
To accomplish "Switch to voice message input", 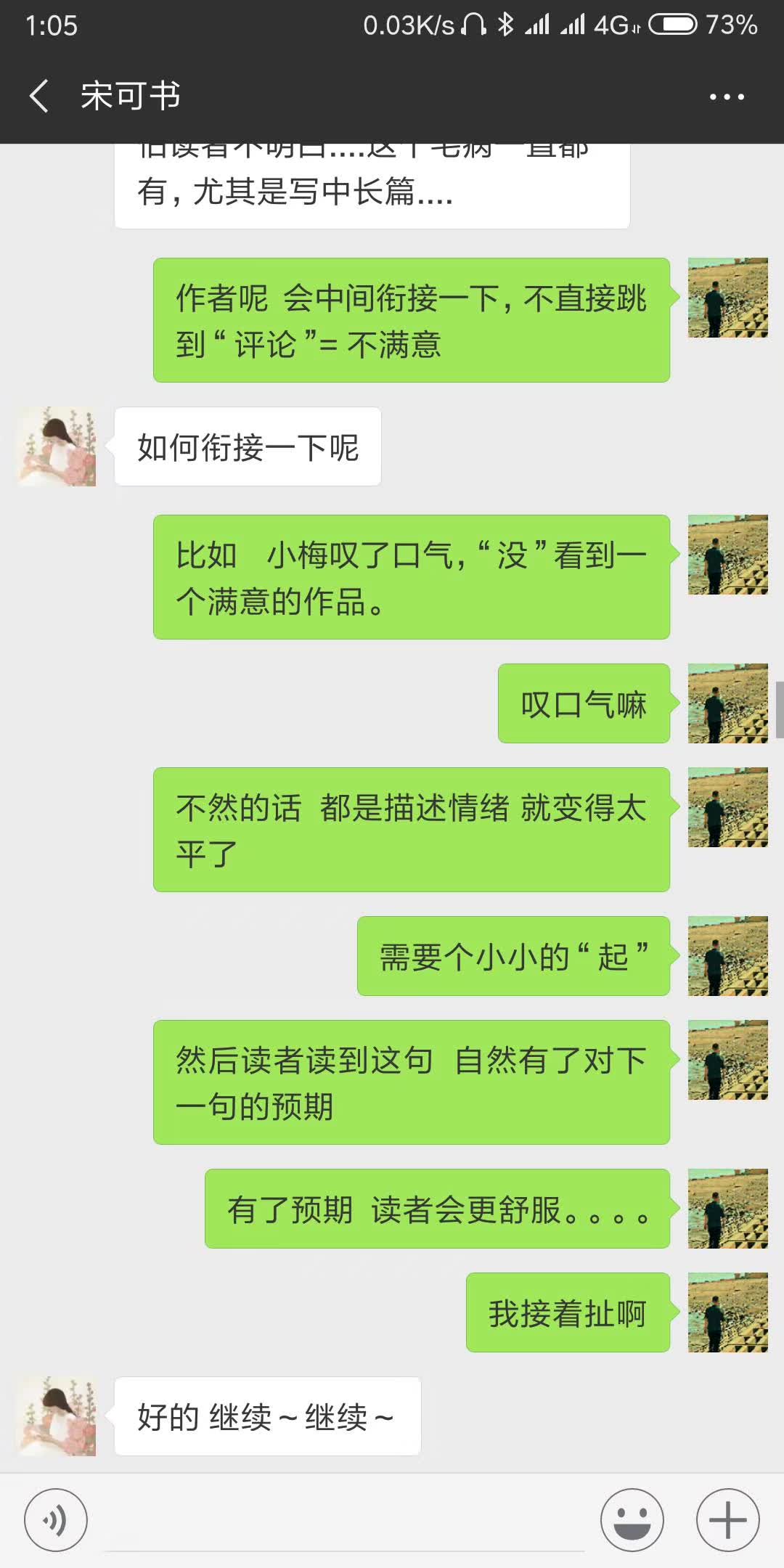I will (55, 1519).
